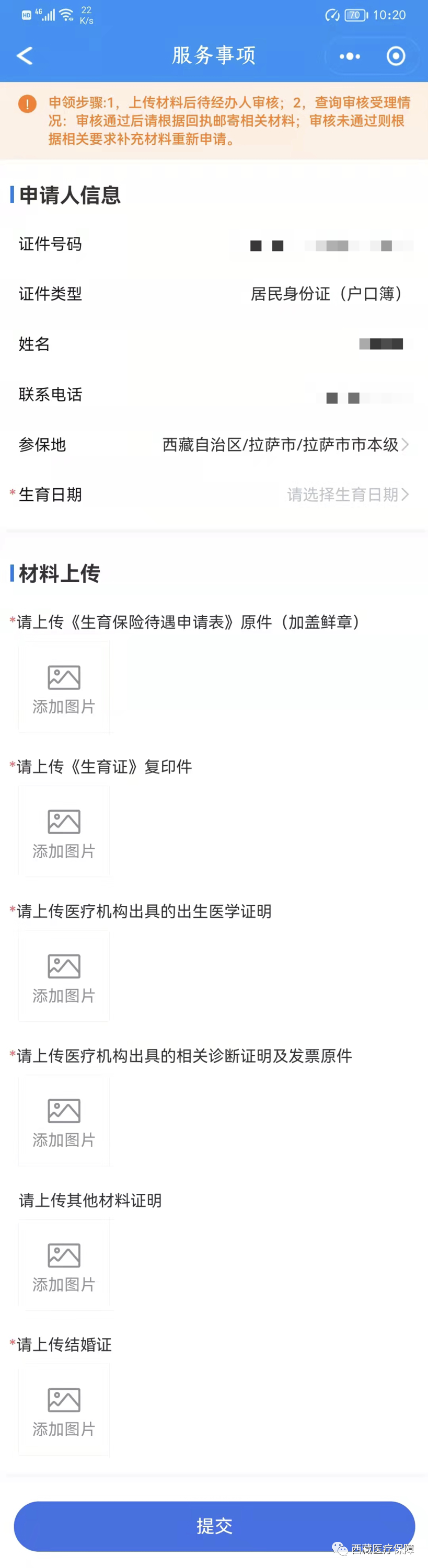
Task: Add image for 诊断证明及发票原件
Action: pyautogui.click(x=64, y=1120)
